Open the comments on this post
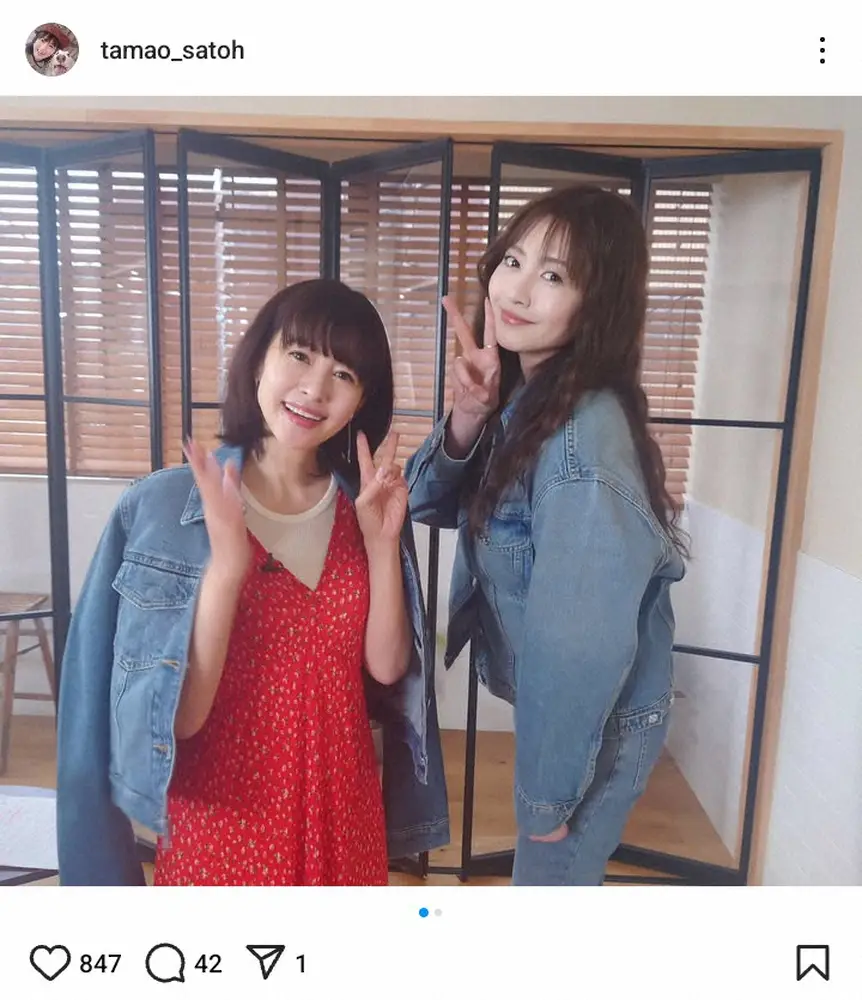The image size is (862, 1000). [x=165, y=963]
